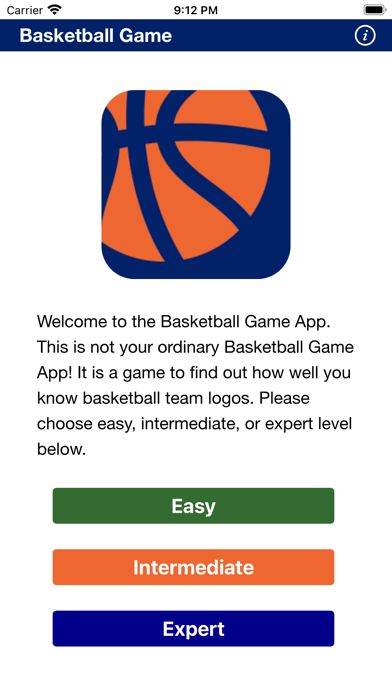Open the info icon in the header
The height and width of the screenshot is (696, 392).
pos(365,36)
